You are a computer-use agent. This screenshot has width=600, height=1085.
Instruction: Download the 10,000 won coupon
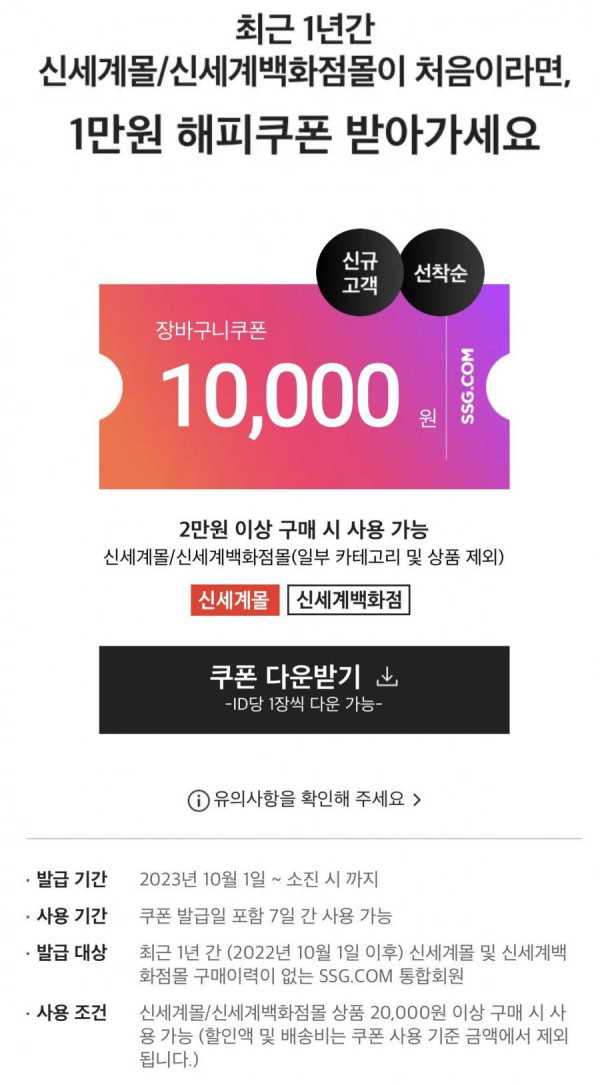[303, 688]
